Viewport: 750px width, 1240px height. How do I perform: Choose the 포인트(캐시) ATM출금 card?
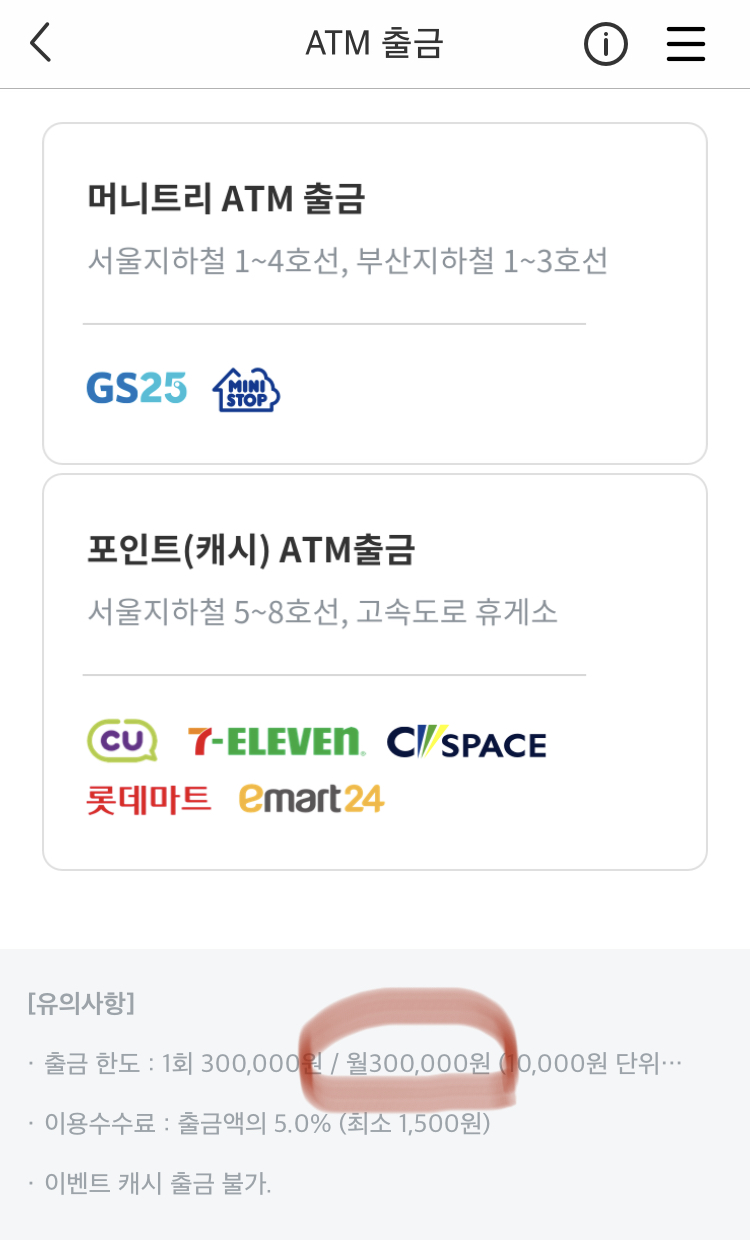click(374, 671)
